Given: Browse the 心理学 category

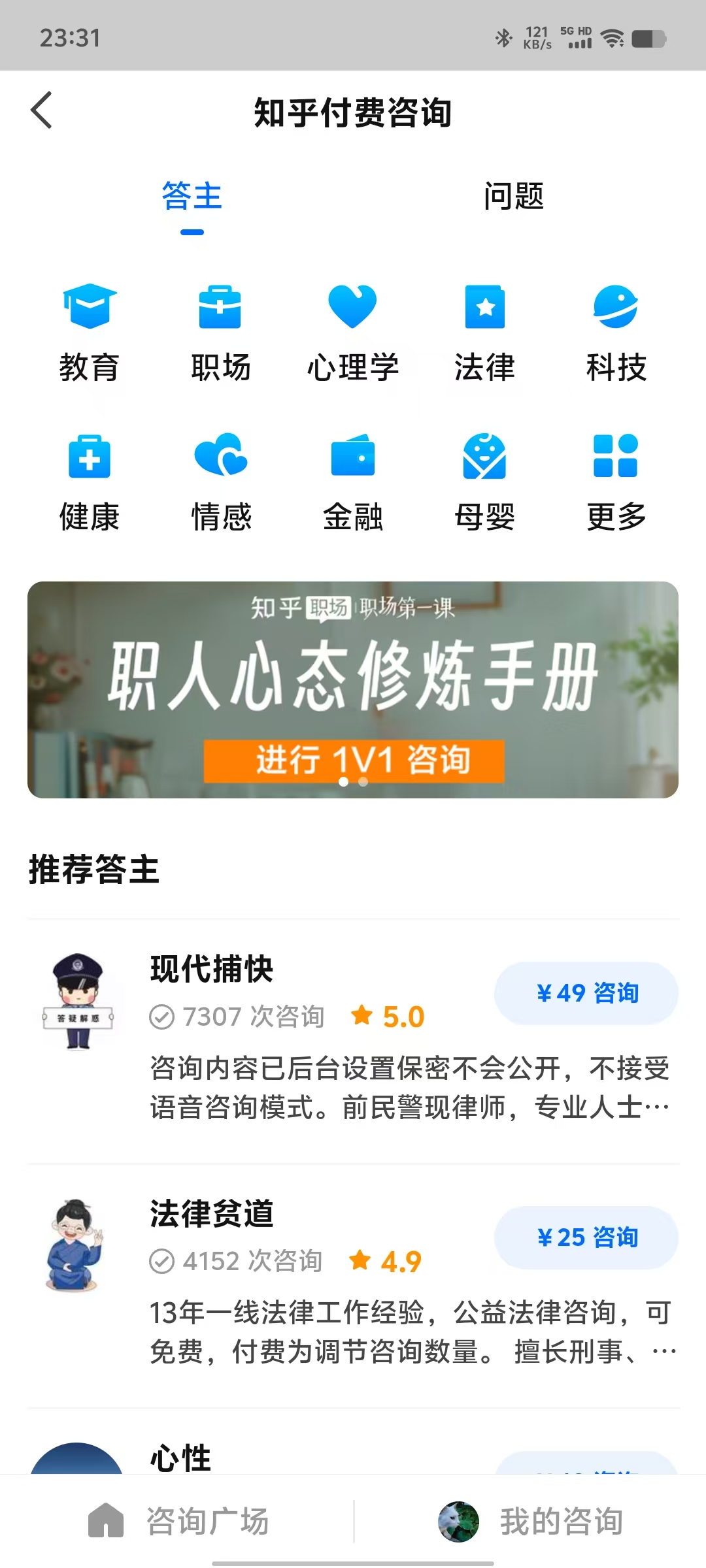Looking at the screenshot, I should click(352, 333).
